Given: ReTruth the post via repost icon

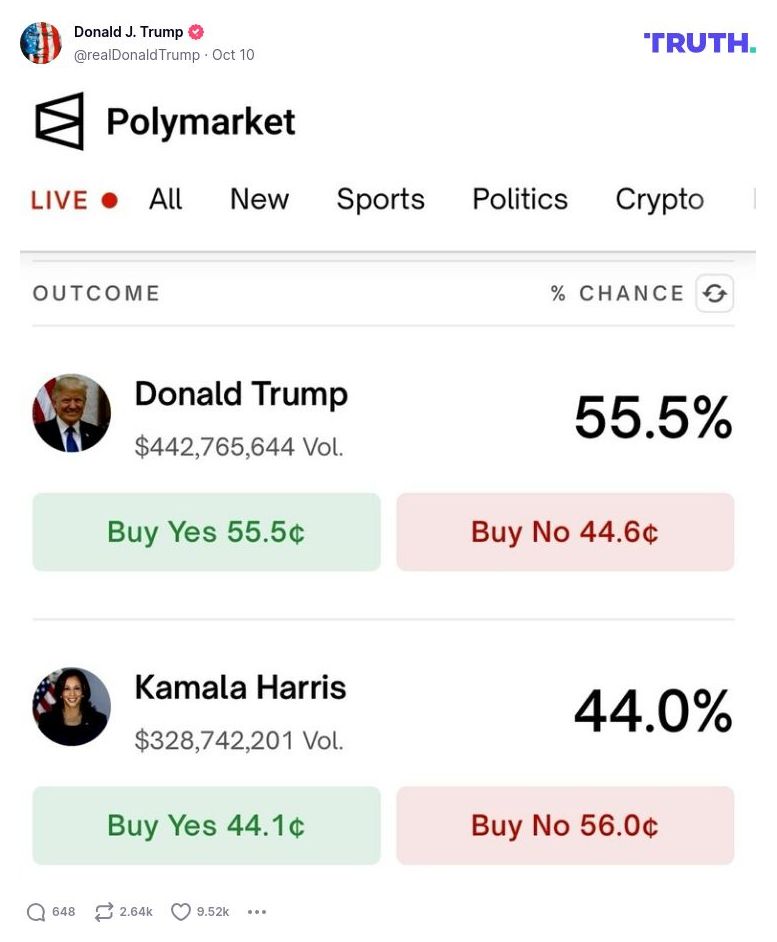Looking at the screenshot, I should click(x=102, y=912).
